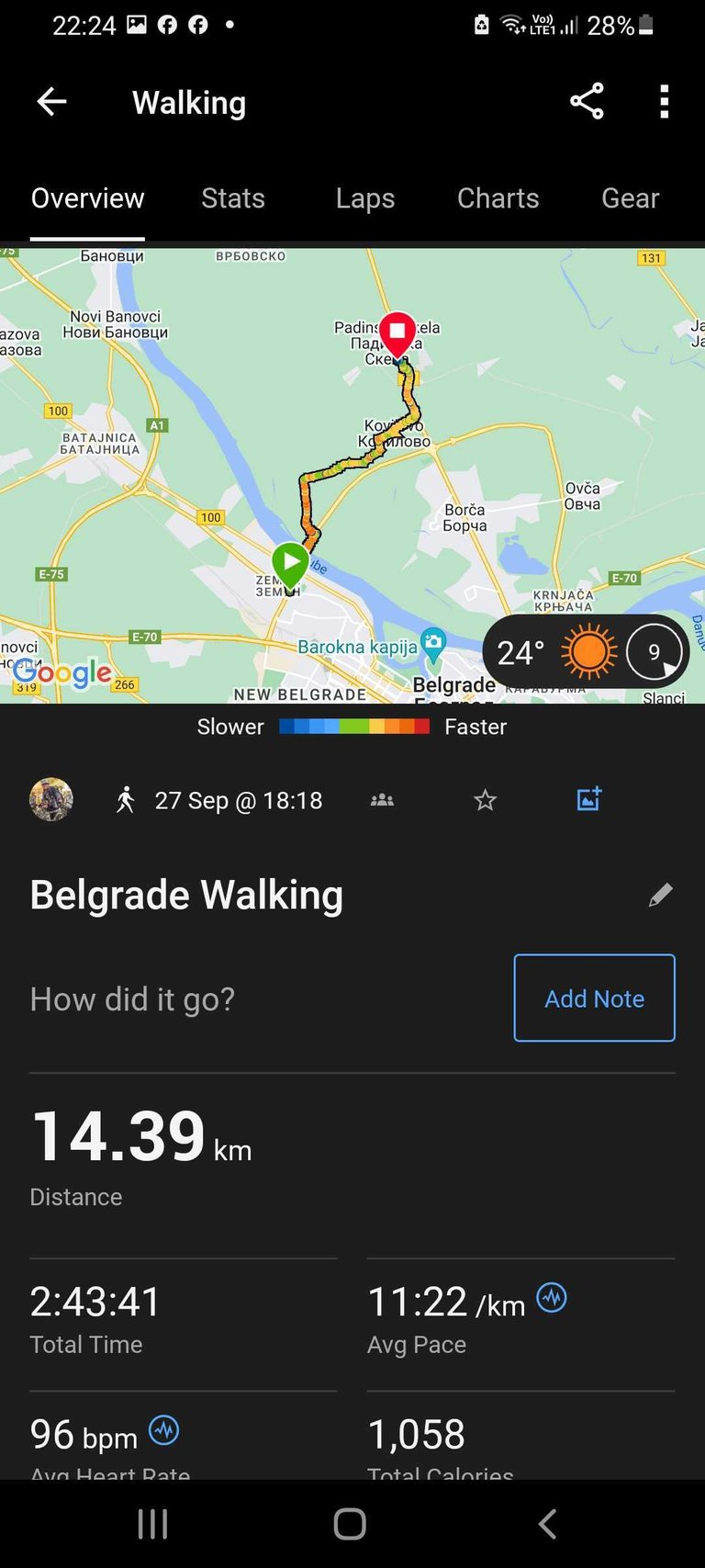
Task: Open recent apps from navigation bar
Action: (152, 1525)
